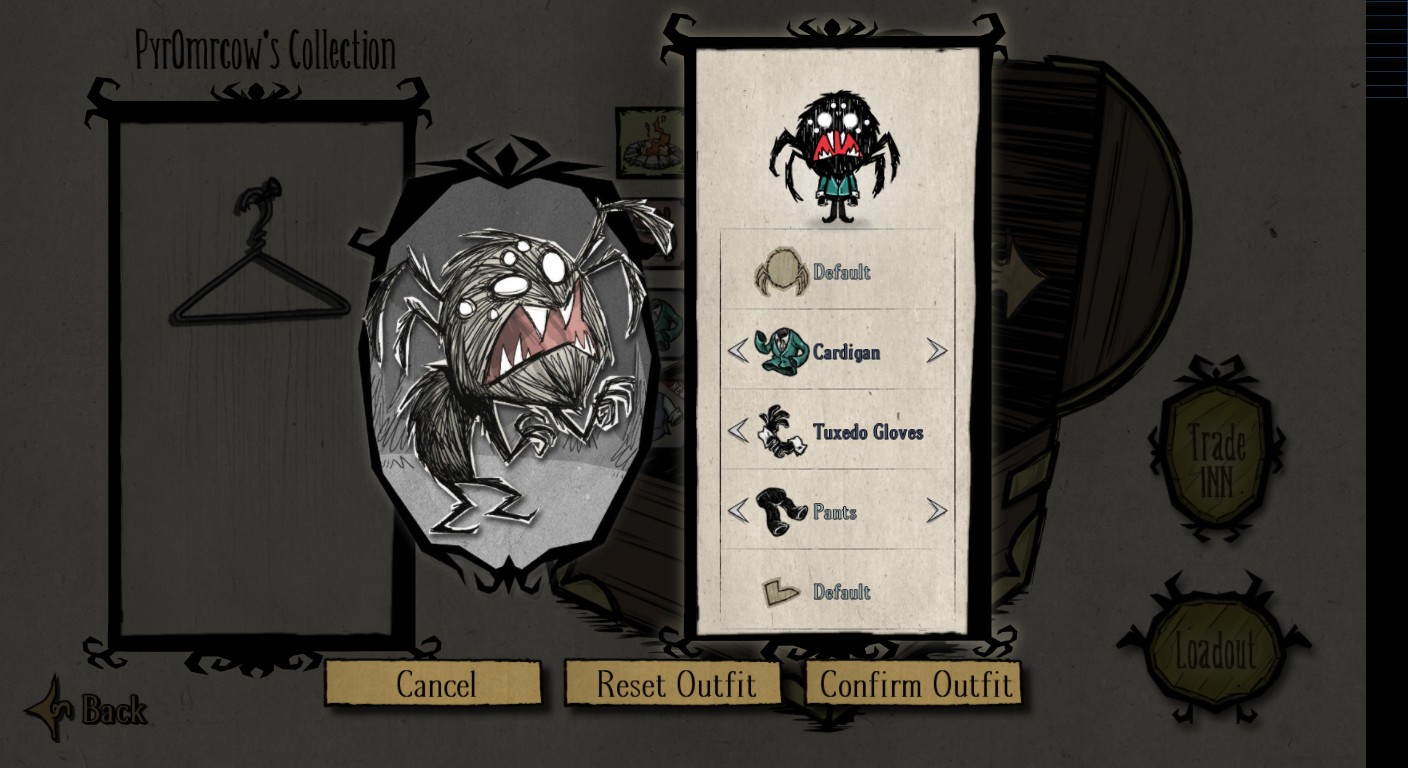This screenshot has height=768, width=1408.
Task: Select previous option before Pants
Action: (738, 511)
